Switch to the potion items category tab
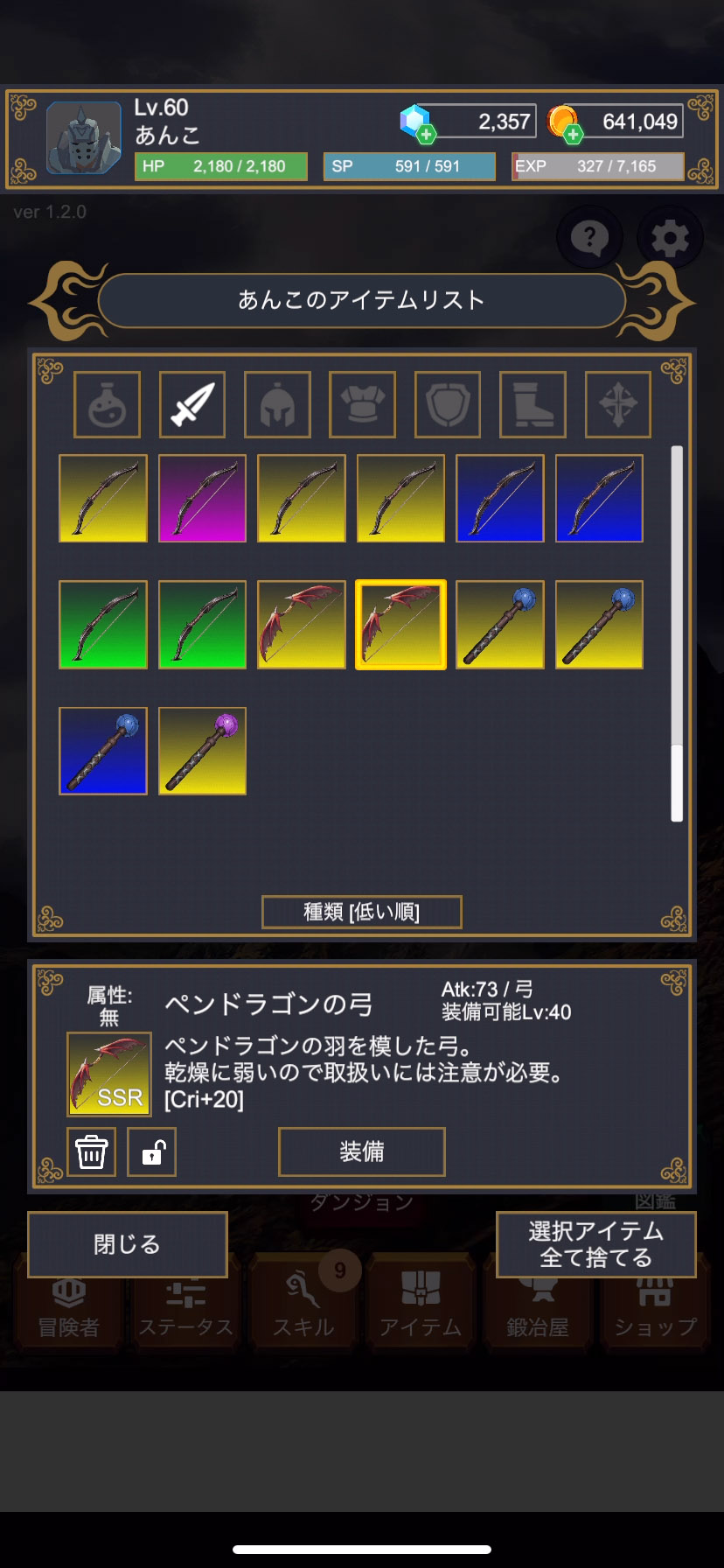 pyautogui.click(x=107, y=404)
